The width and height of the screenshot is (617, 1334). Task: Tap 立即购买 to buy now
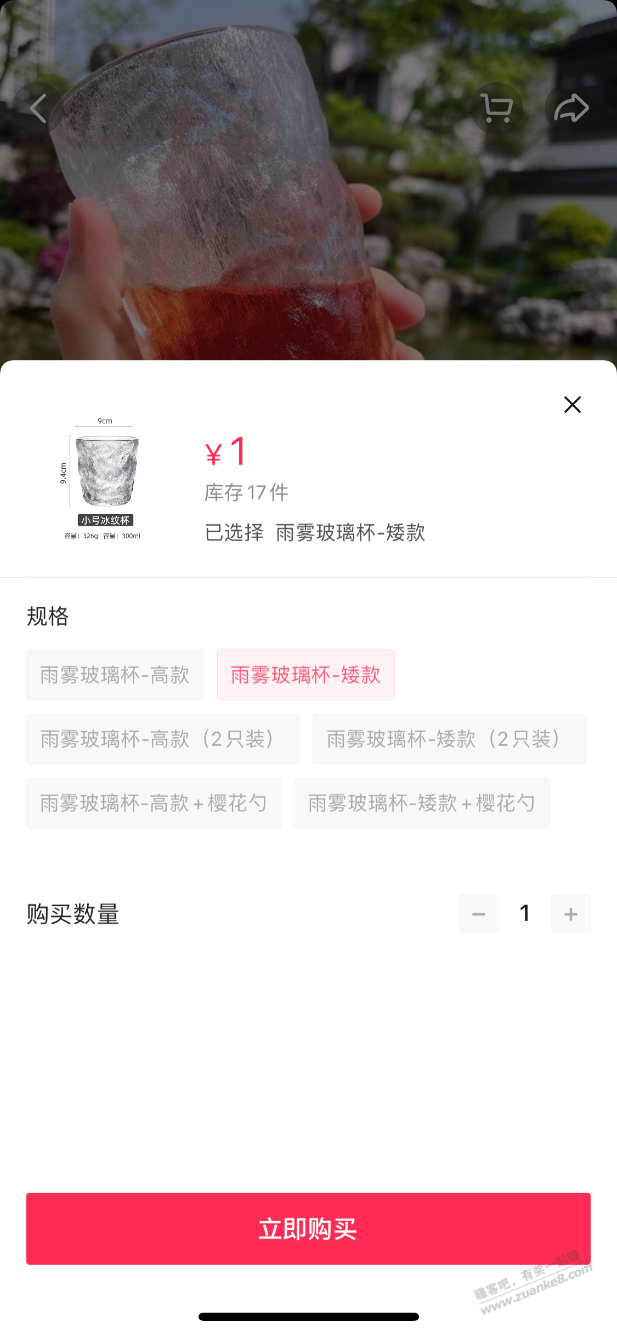[x=308, y=1229]
